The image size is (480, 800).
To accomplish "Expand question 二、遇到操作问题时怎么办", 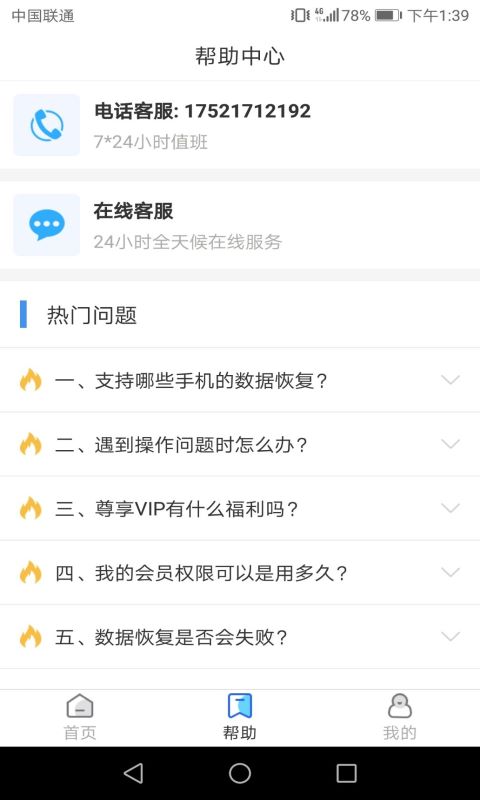I will point(240,444).
